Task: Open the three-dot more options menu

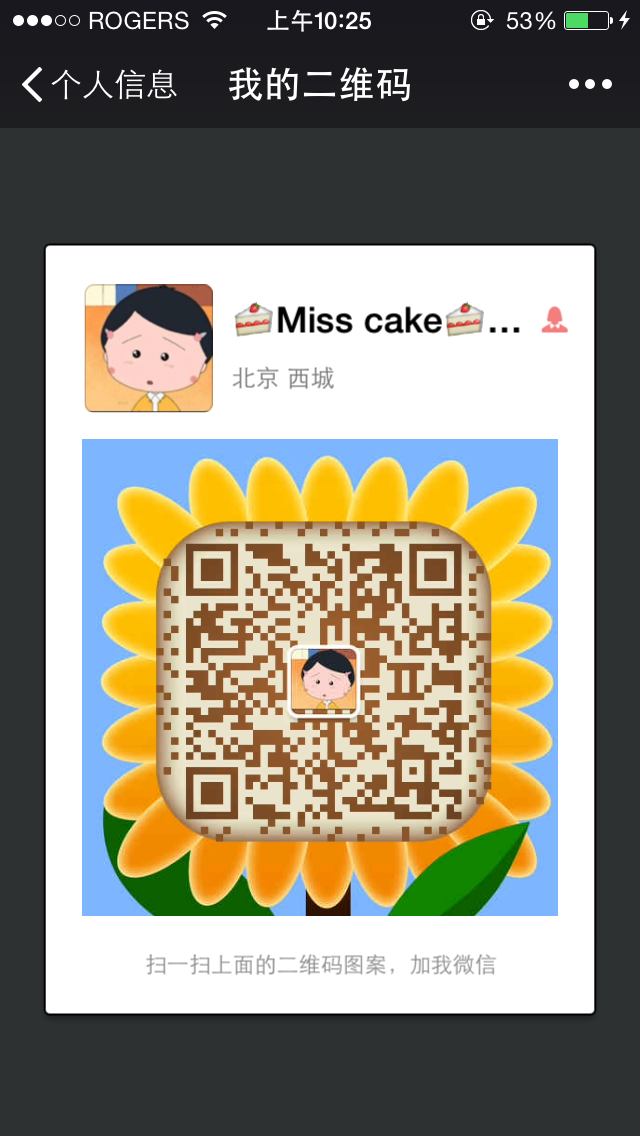Action: 590,85
